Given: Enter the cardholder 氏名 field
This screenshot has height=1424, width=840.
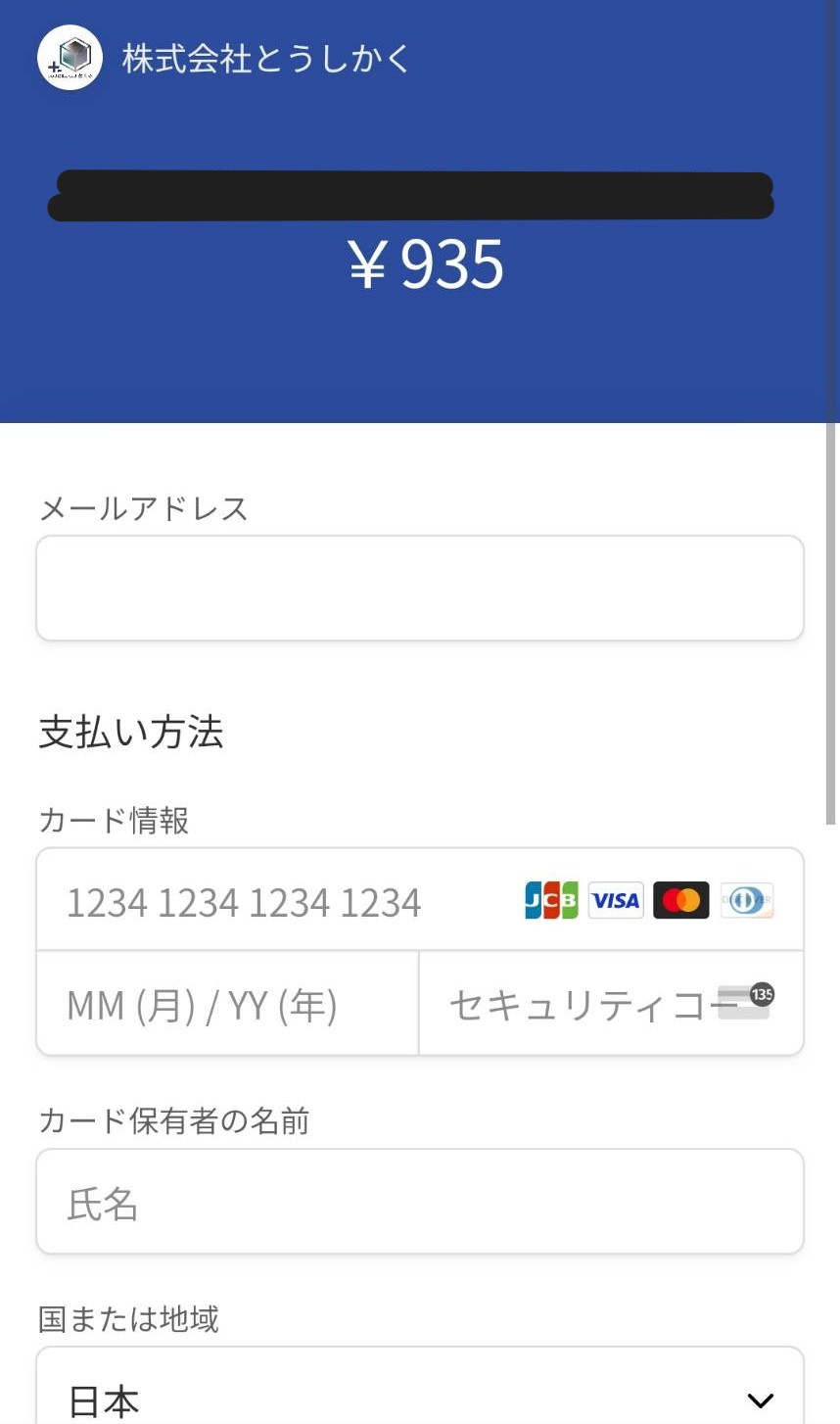Looking at the screenshot, I should click(420, 1202).
